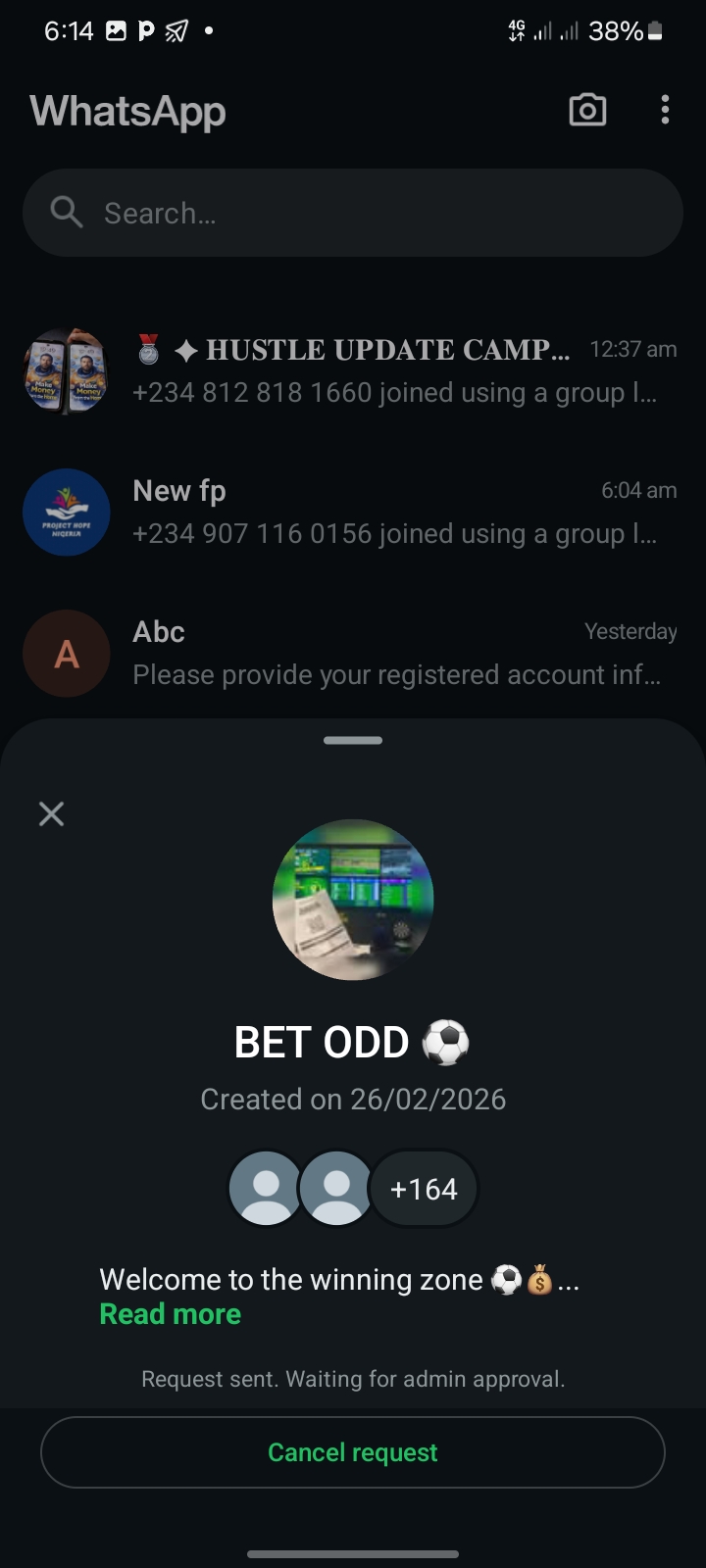
Task: Tap the Search field
Action: tap(353, 213)
